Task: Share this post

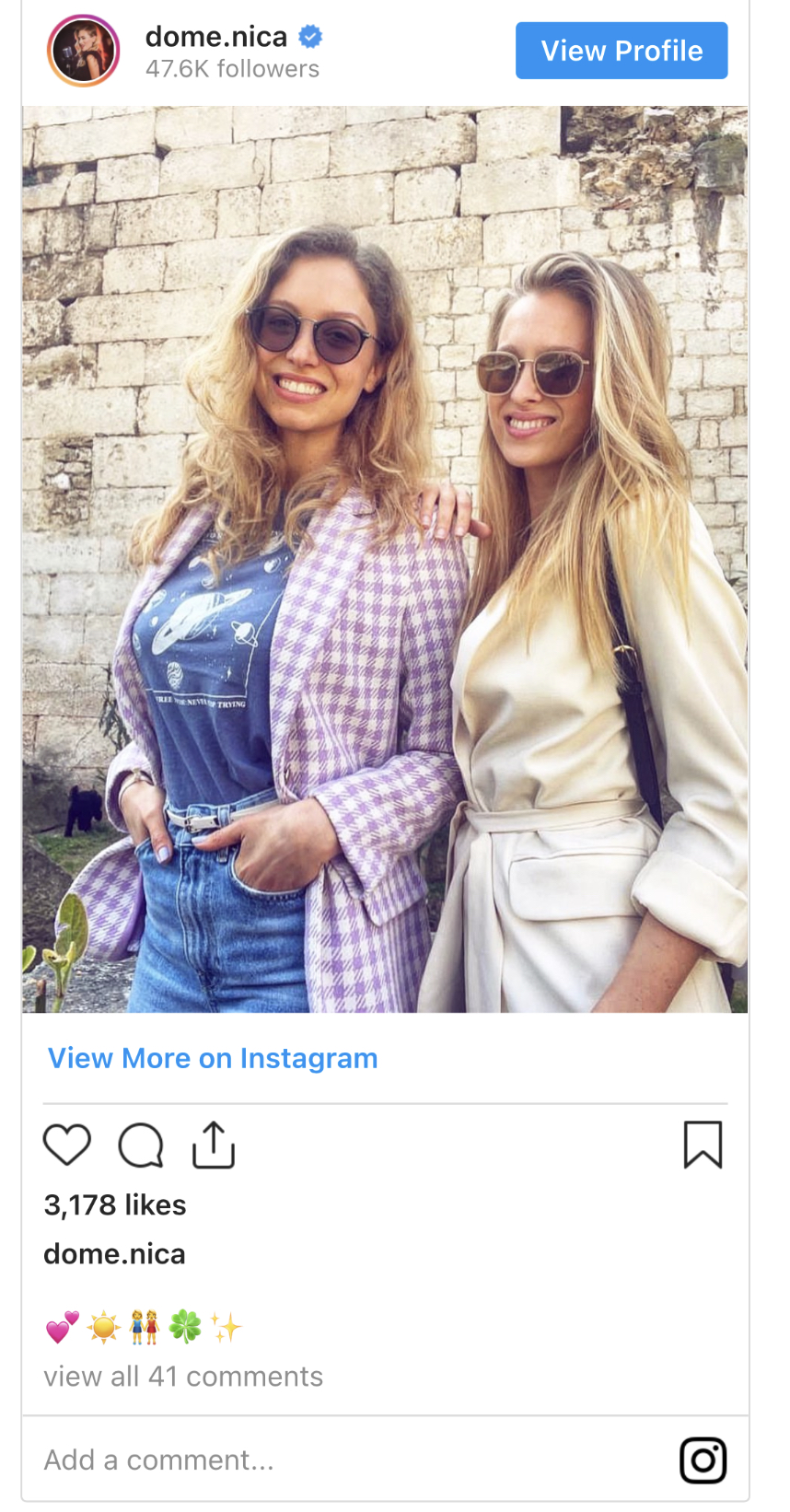Action: click(x=214, y=1145)
